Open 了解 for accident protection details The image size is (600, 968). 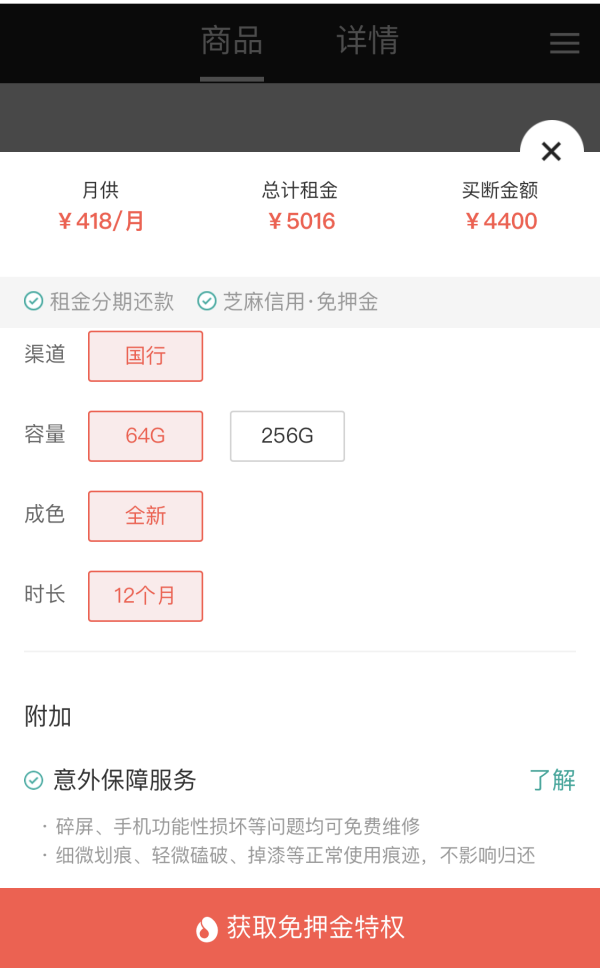pyautogui.click(x=552, y=780)
